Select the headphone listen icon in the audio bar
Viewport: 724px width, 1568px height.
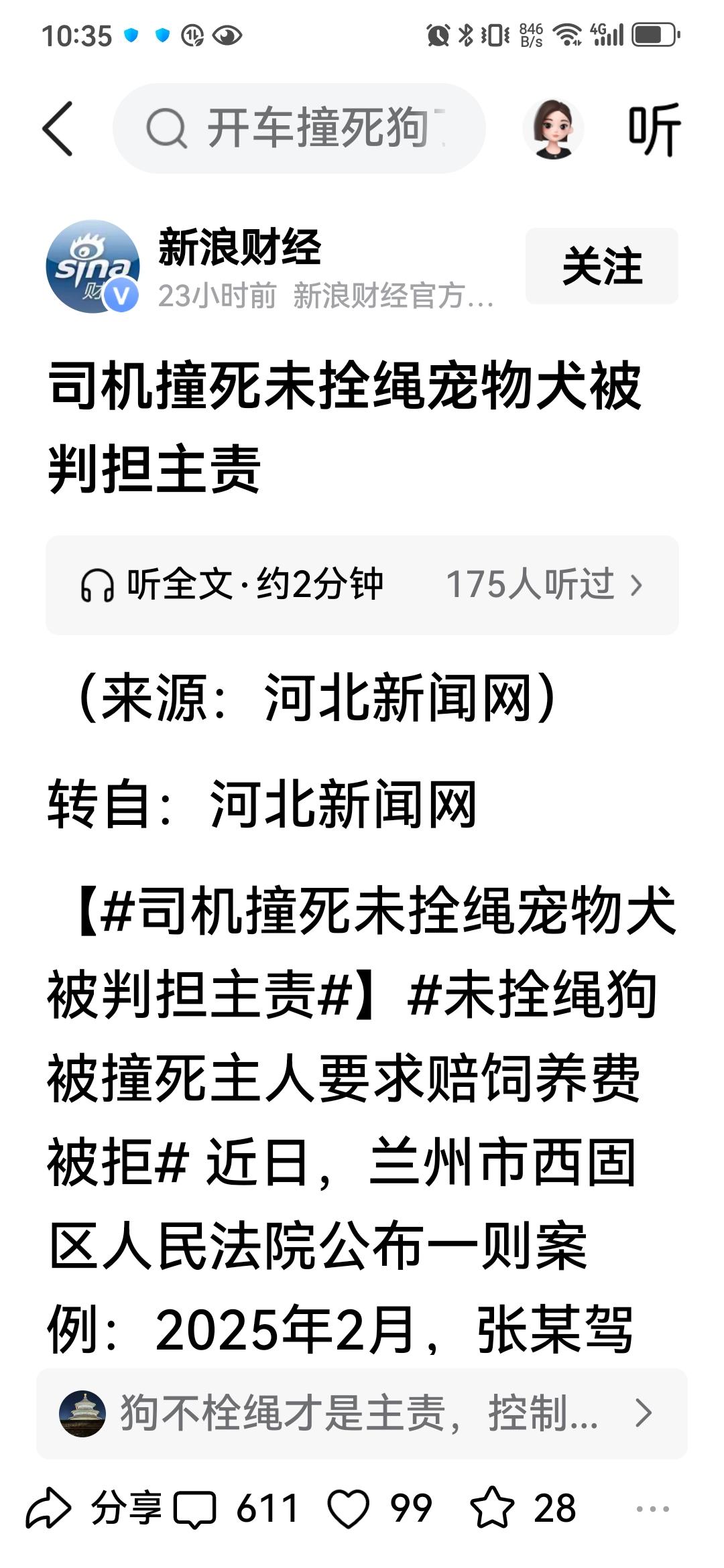[x=99, y=584]
